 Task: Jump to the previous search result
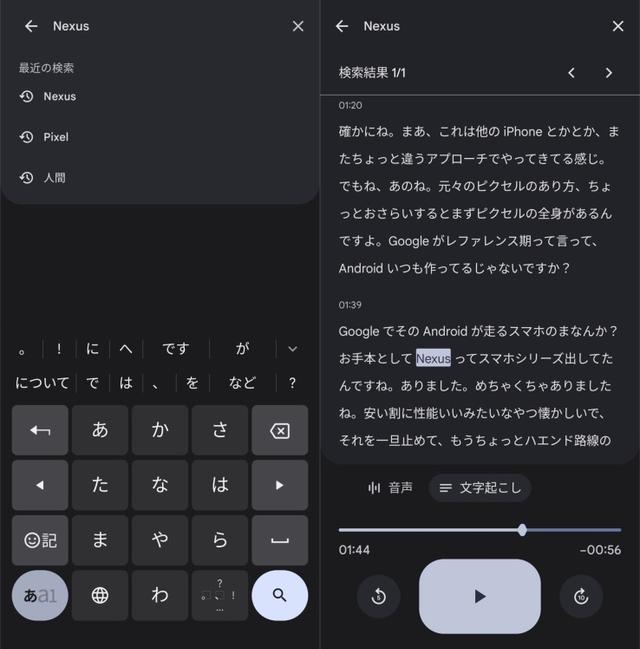pos(572,73)
